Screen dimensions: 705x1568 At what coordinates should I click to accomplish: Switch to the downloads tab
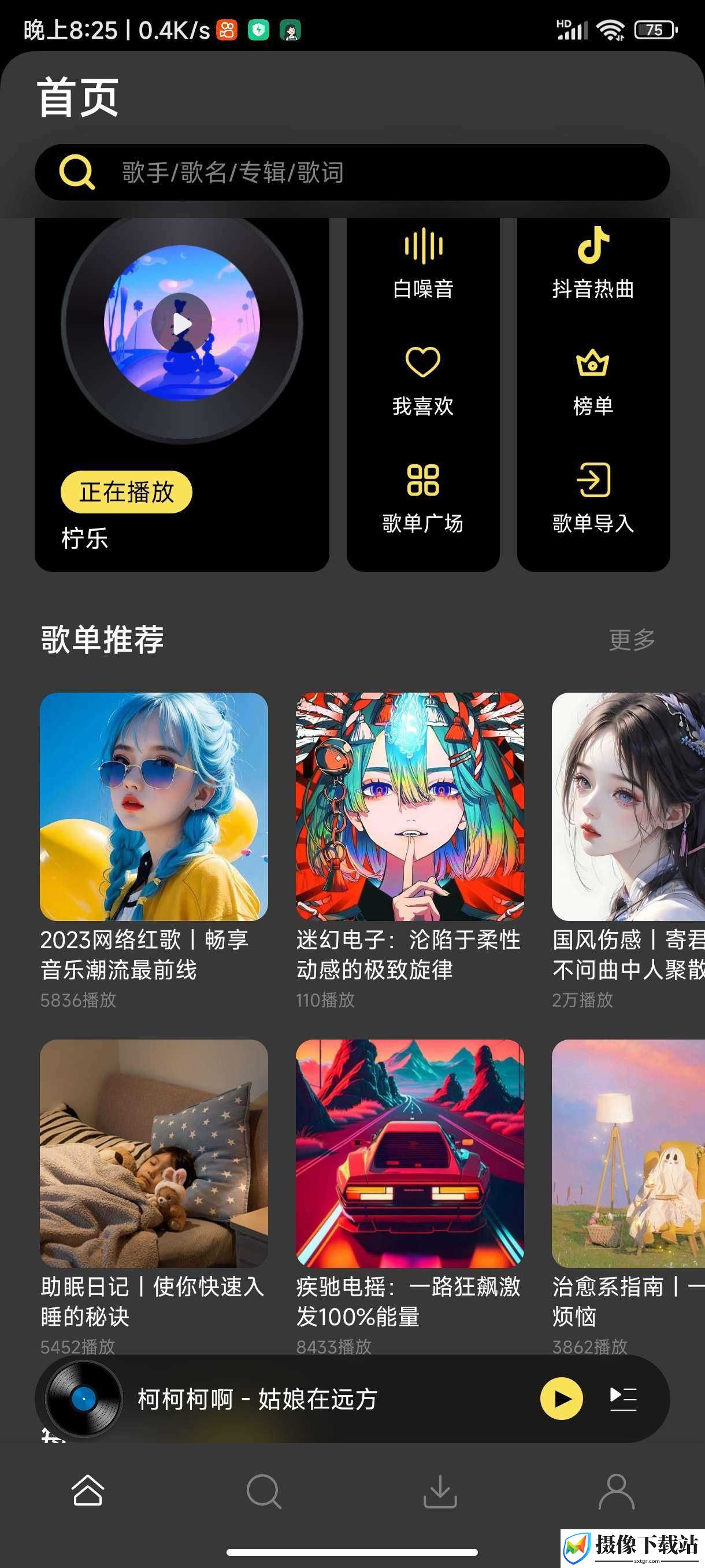pos(440,1491)
